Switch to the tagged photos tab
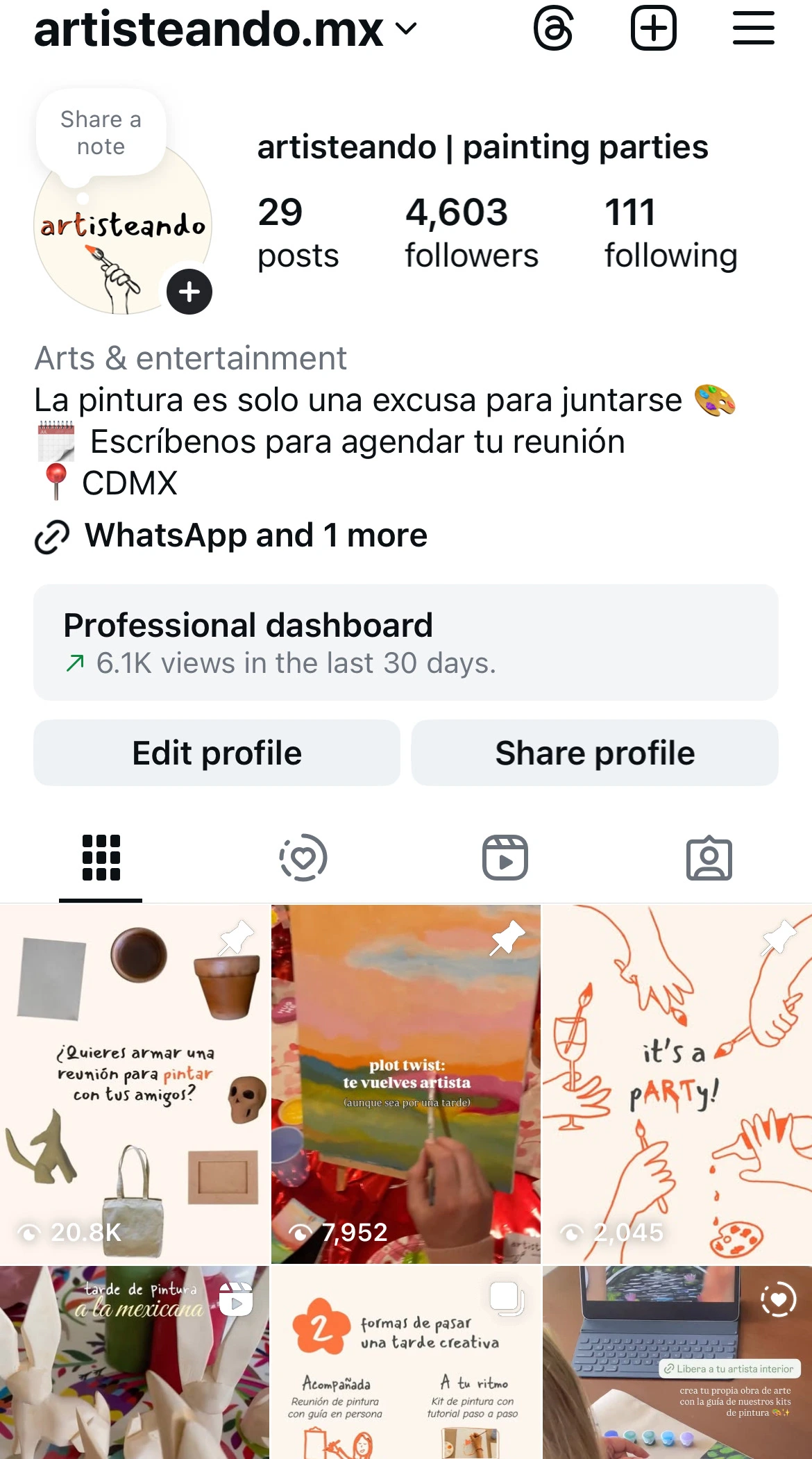 pos(709,858)
